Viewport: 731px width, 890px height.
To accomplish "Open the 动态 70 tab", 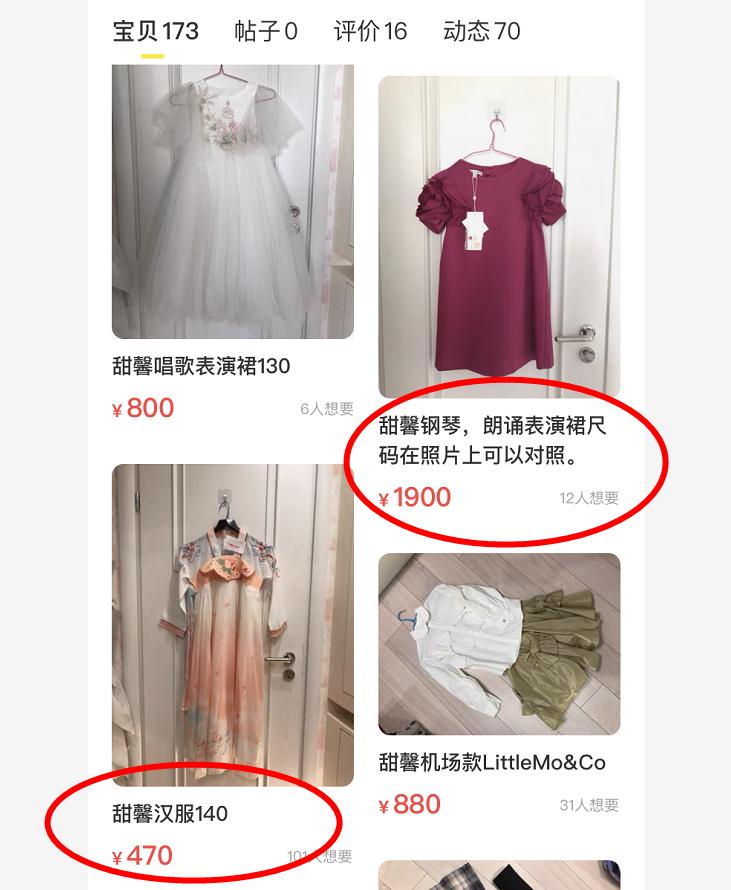I will [x=481, y=31].
